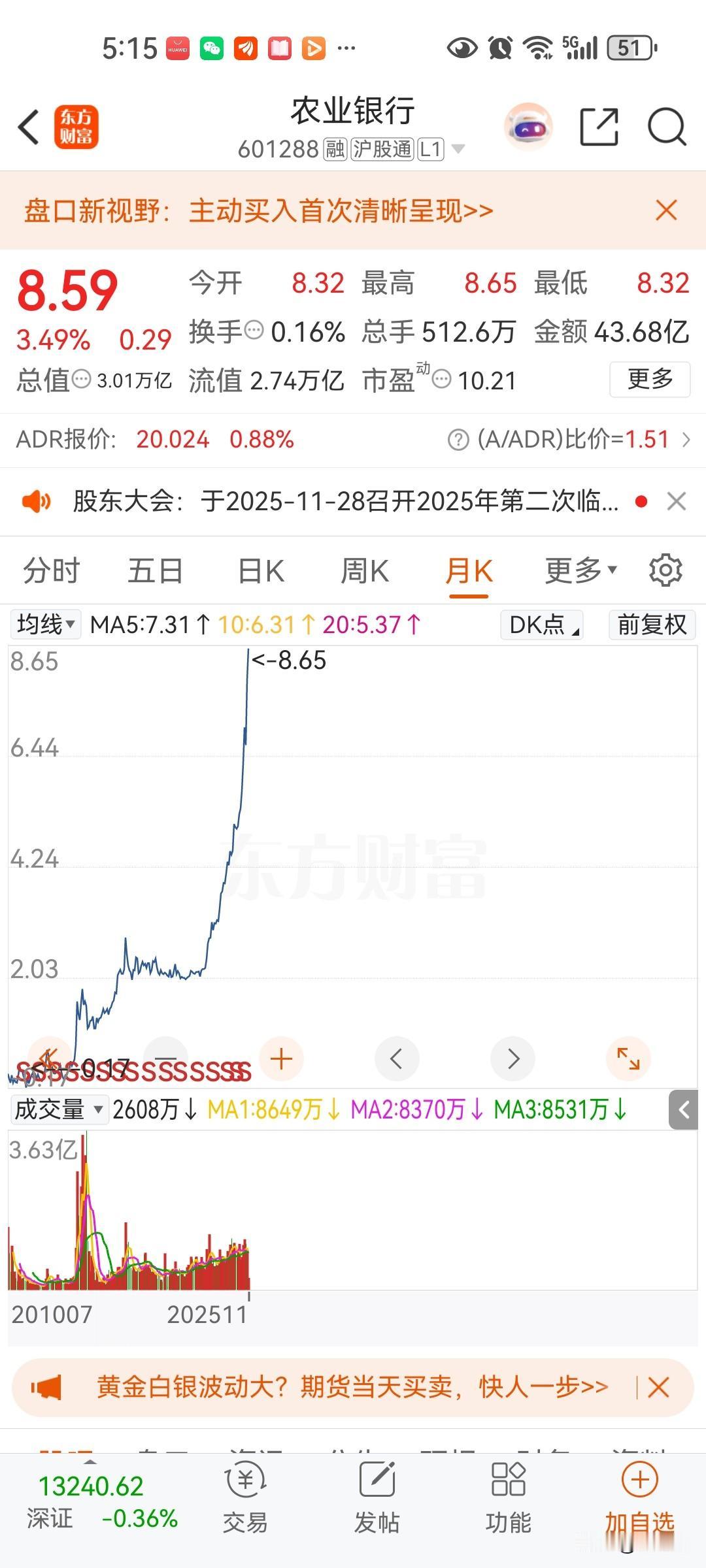This screenshot has height=1568, width=706.
Task: Open the search function
Action: click(x=665, y=127)
